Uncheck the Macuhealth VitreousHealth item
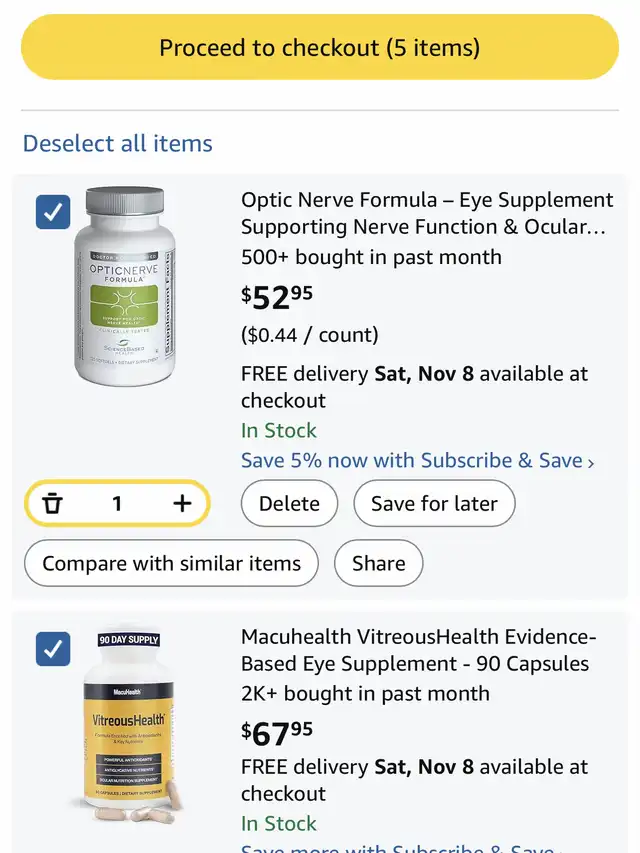 [x=53, y=649]
